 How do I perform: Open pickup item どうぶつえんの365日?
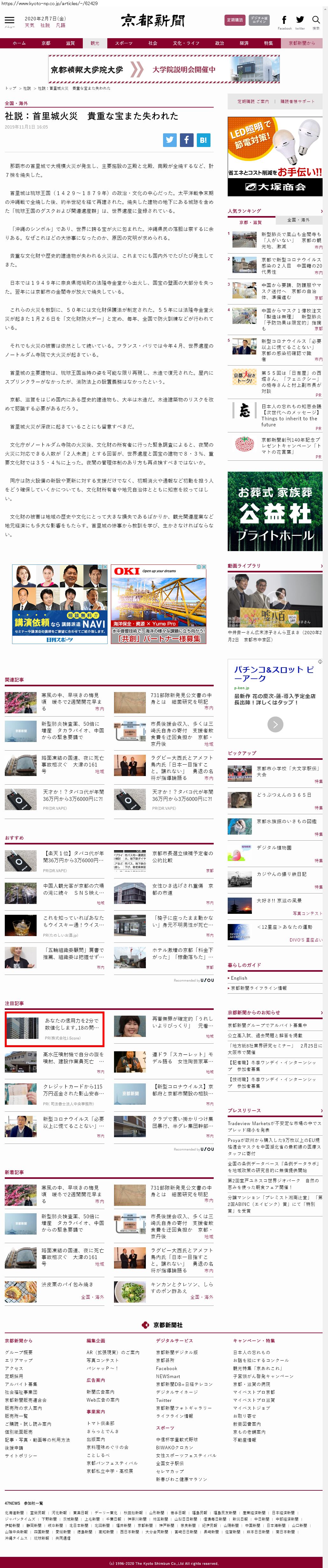(x=283, y=795)
